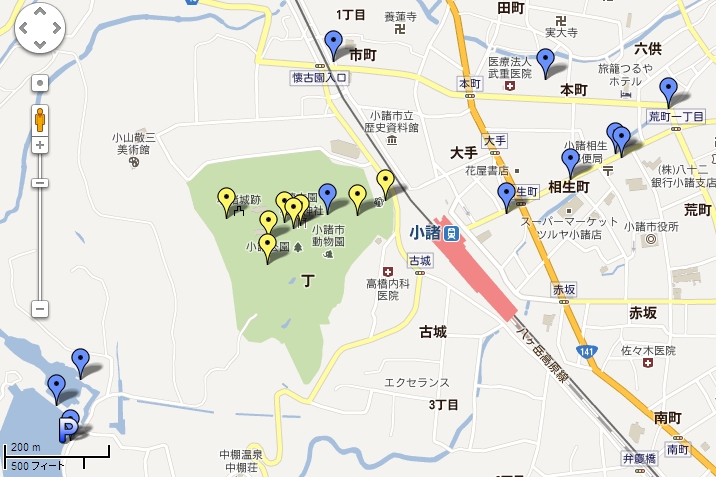Open the blue marker near 荒町一丁目

click(x=669, y=88)
